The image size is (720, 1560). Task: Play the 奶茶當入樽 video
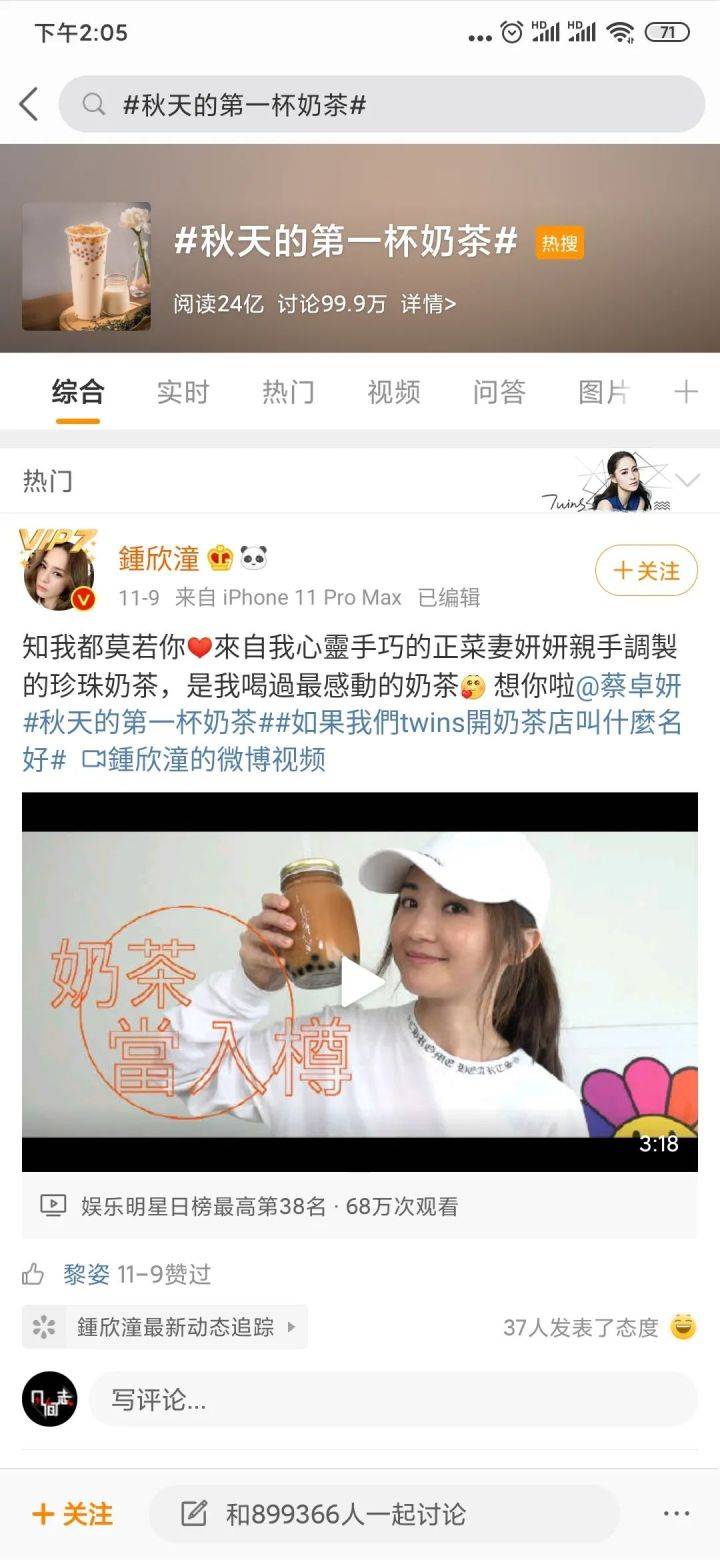pyautogui.click(x=360, y=982)
